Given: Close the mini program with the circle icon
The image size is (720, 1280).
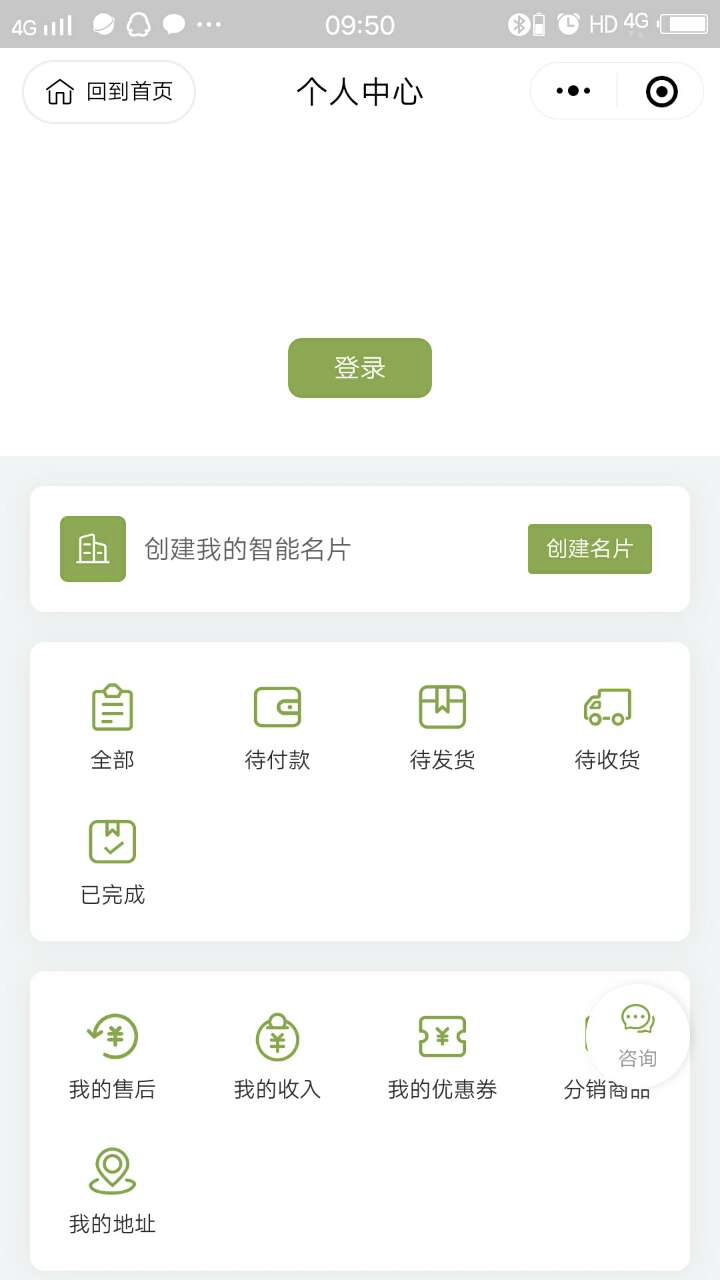Looking at the screenshot, I should tap(661, 92).
